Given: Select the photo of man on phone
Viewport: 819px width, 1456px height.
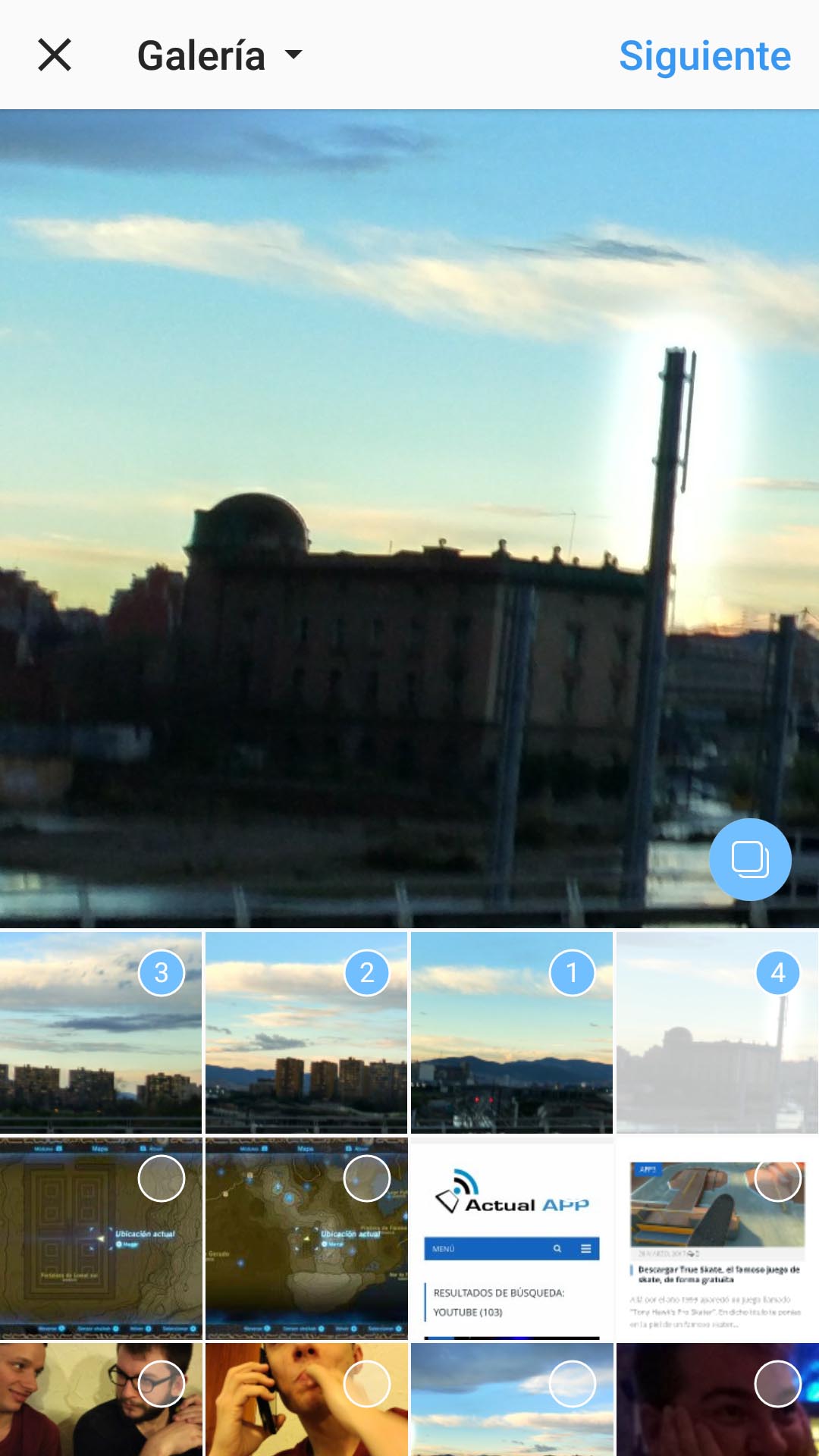Looking at the screenshot, I should 306,1399.
